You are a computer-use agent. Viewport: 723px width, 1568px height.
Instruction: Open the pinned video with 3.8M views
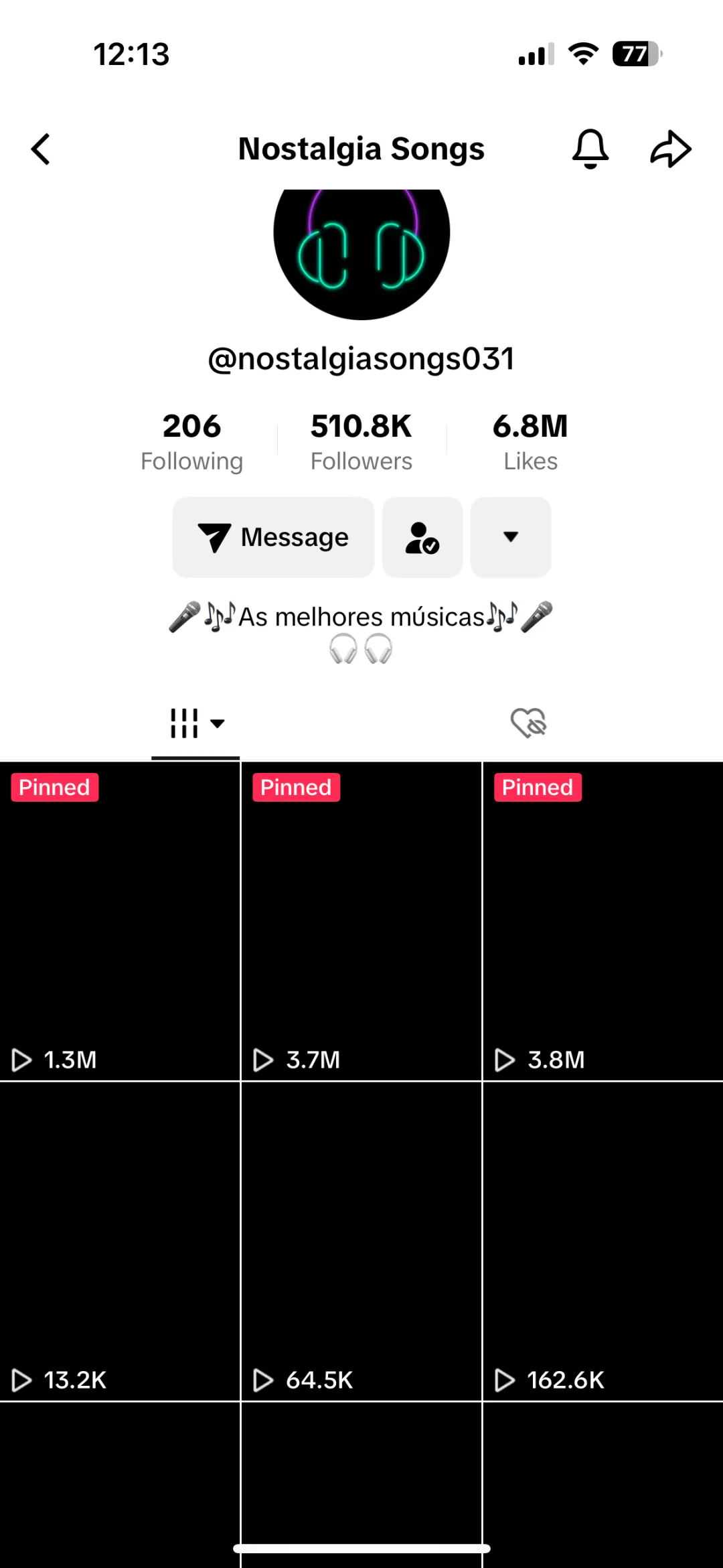[602, 921]
